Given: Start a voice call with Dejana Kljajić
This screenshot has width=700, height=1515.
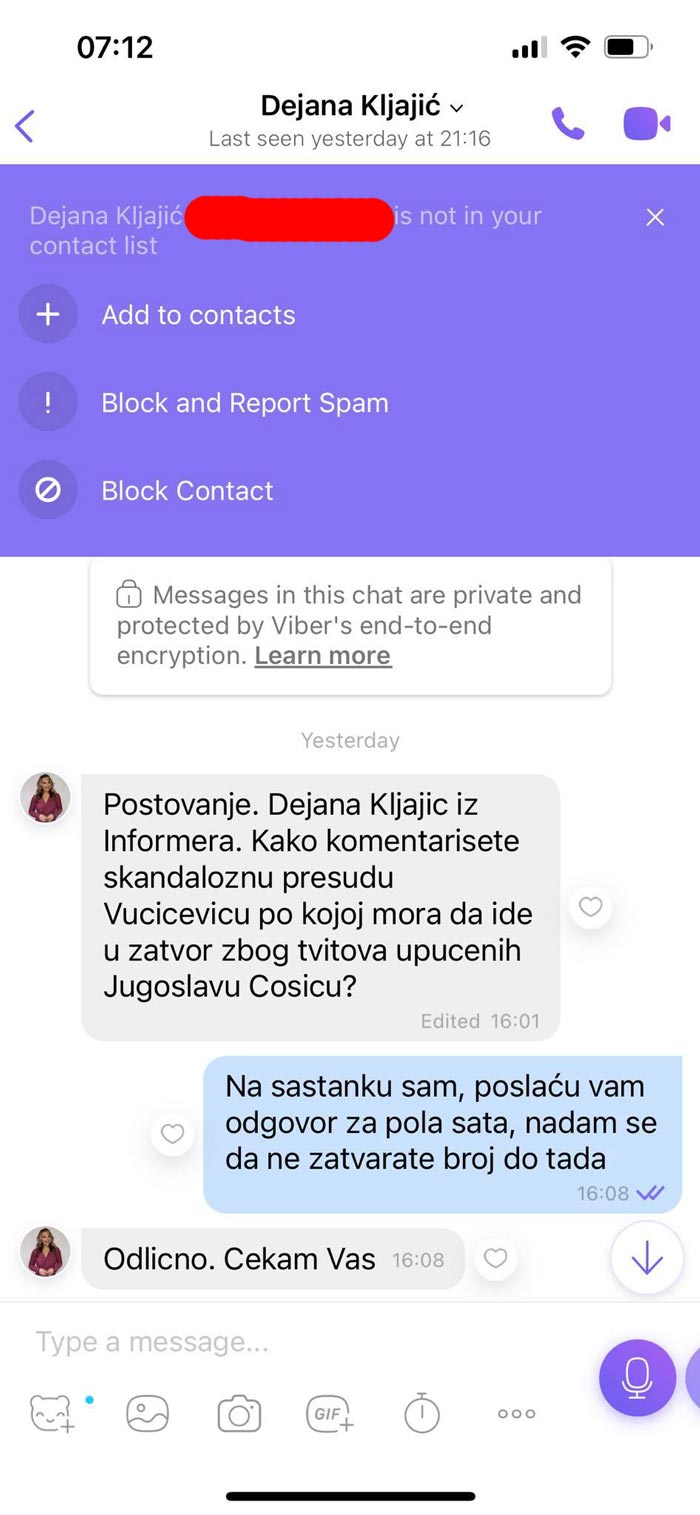Looking at the screenshot, I should 568,124.
